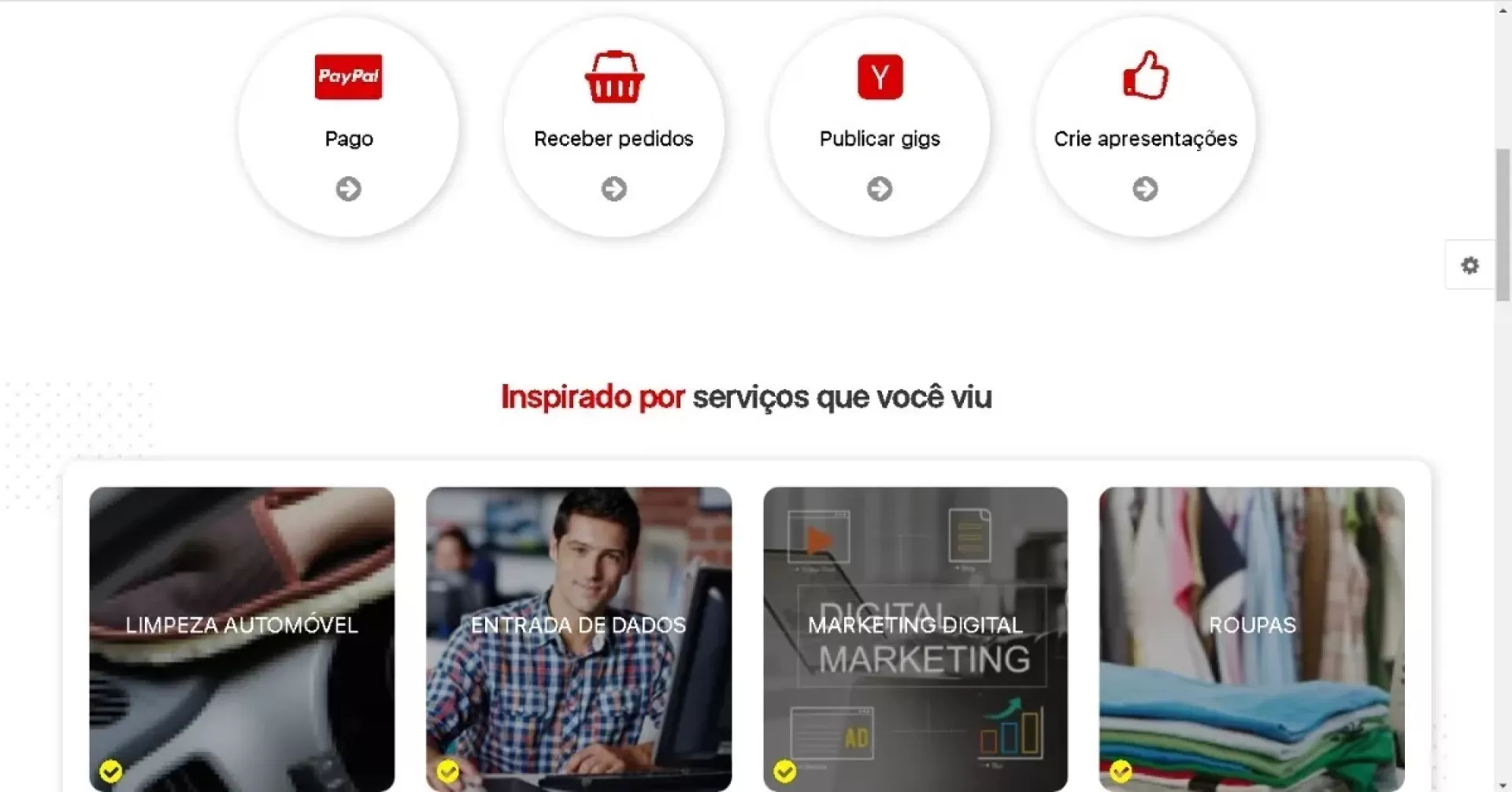Open the settings gear panel

click(1469, 265)
